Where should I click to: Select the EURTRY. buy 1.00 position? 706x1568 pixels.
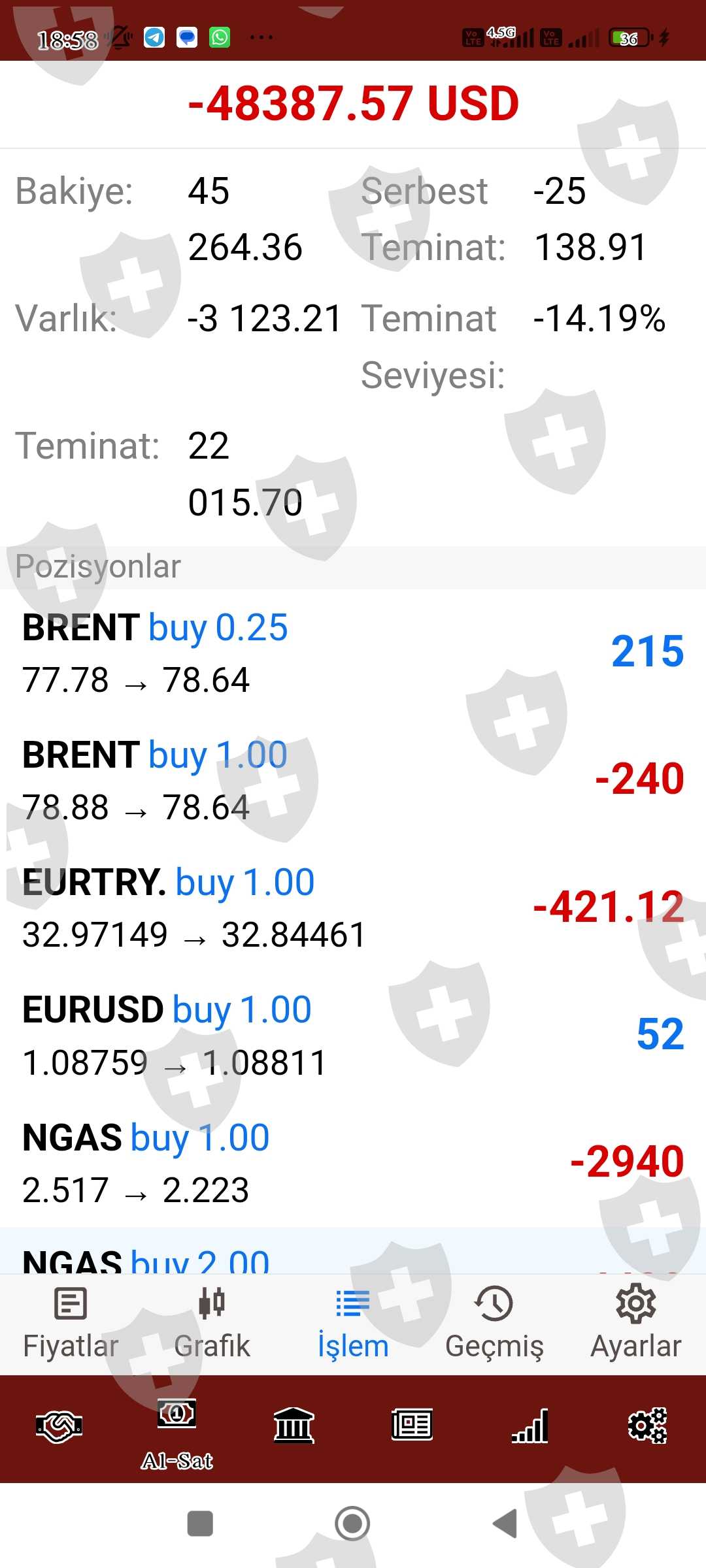pos(353,907)
